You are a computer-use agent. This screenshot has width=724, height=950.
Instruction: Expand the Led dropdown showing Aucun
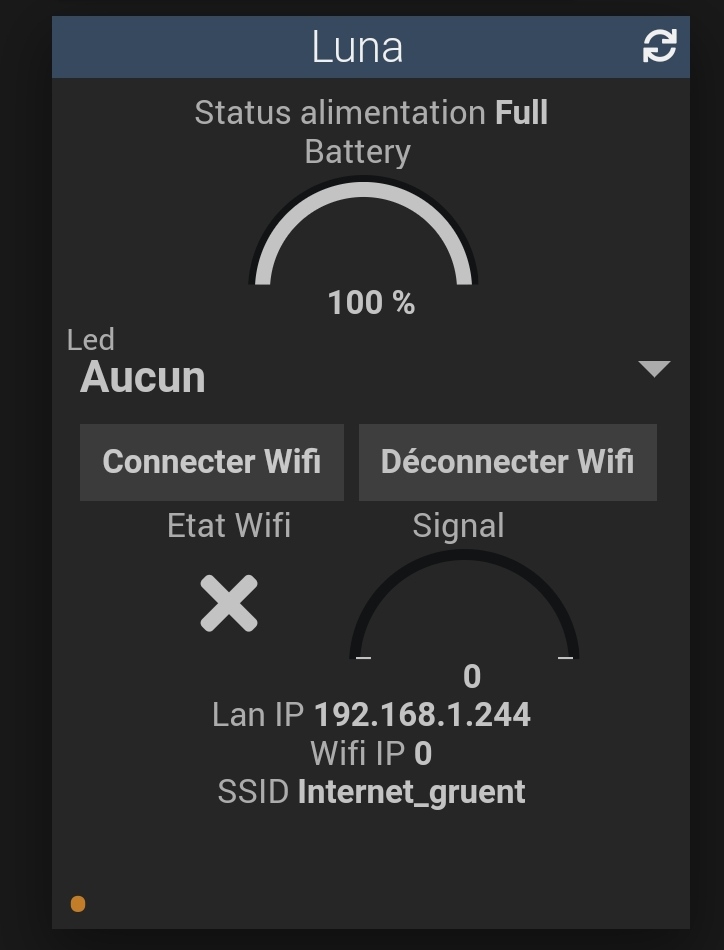click(x=653, y=369)
